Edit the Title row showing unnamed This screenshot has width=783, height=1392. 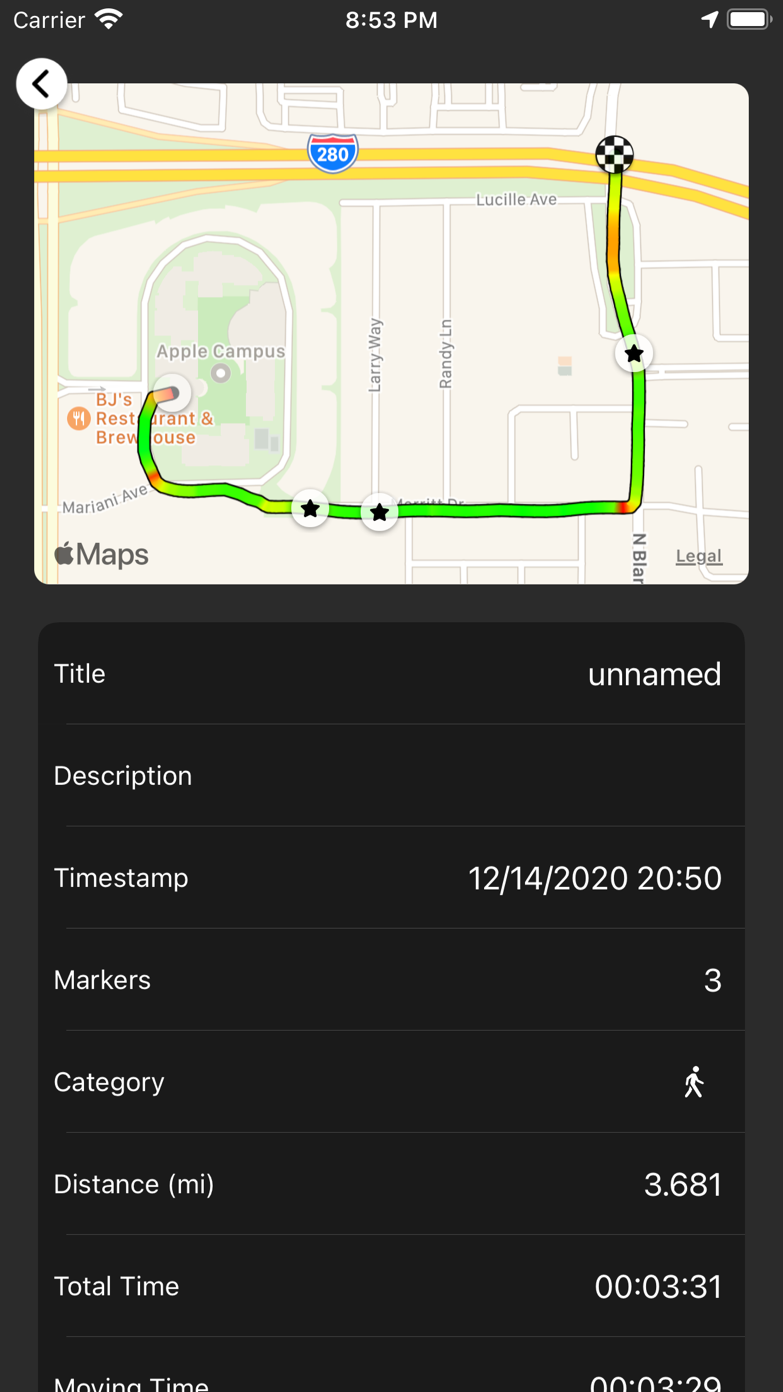391,674
